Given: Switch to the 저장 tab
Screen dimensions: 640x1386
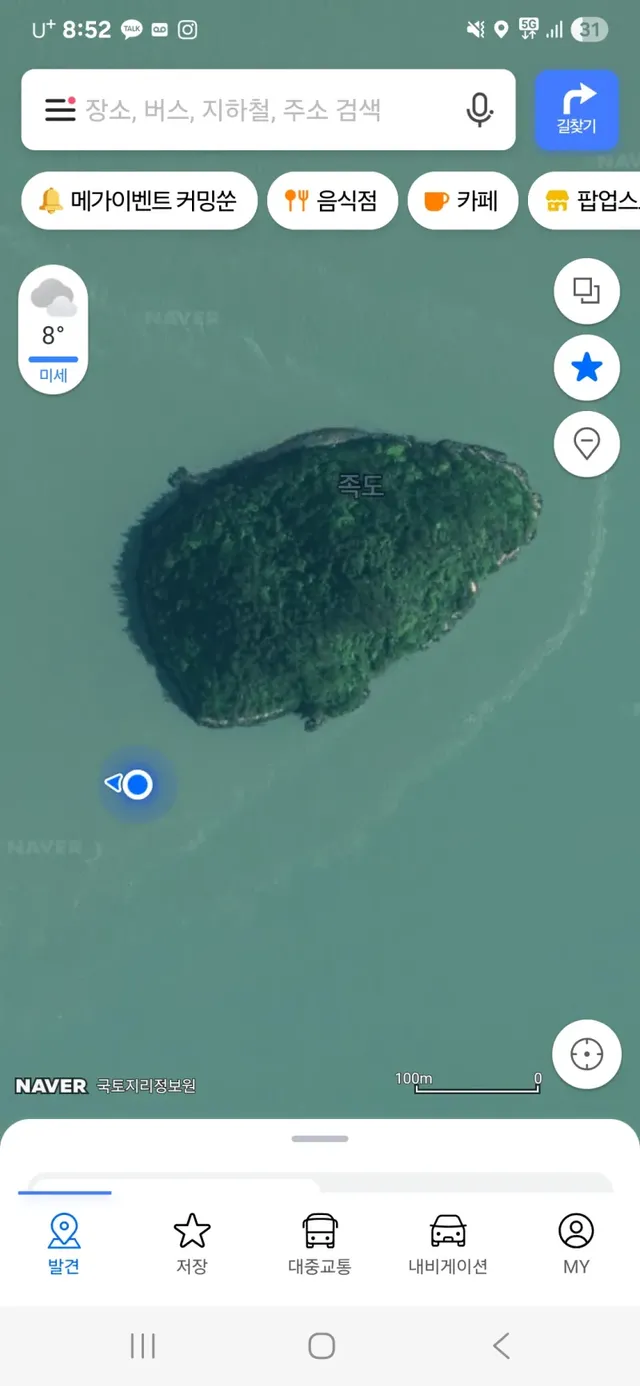Looking at the screenshot, I should point(192,1244).
